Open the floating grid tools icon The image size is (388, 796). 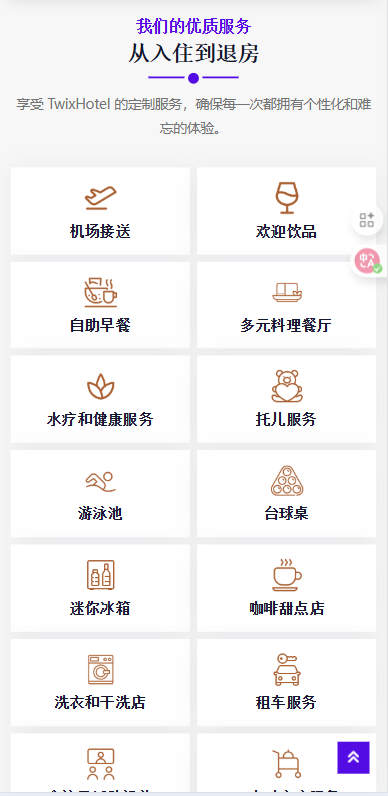(367, 220)
